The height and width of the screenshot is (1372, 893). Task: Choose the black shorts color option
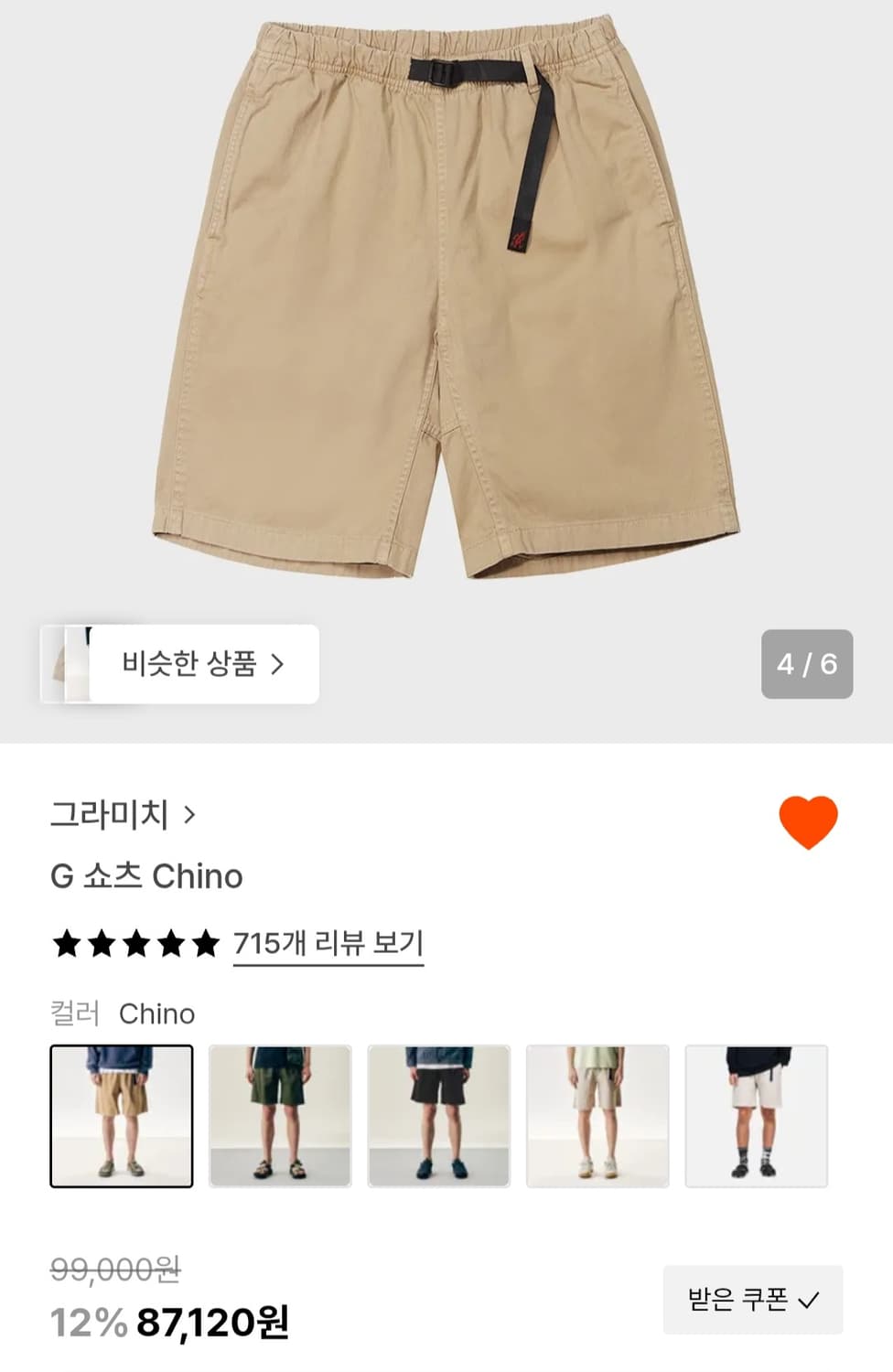(437, 1116)
